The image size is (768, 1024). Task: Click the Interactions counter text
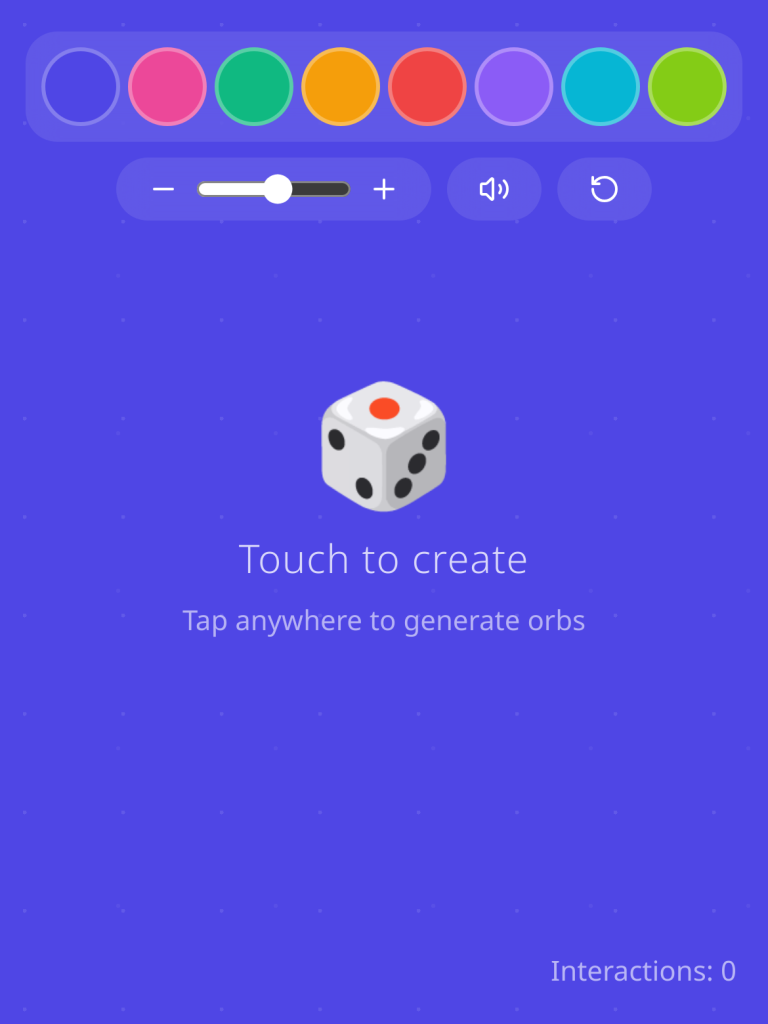click(643, 970)
